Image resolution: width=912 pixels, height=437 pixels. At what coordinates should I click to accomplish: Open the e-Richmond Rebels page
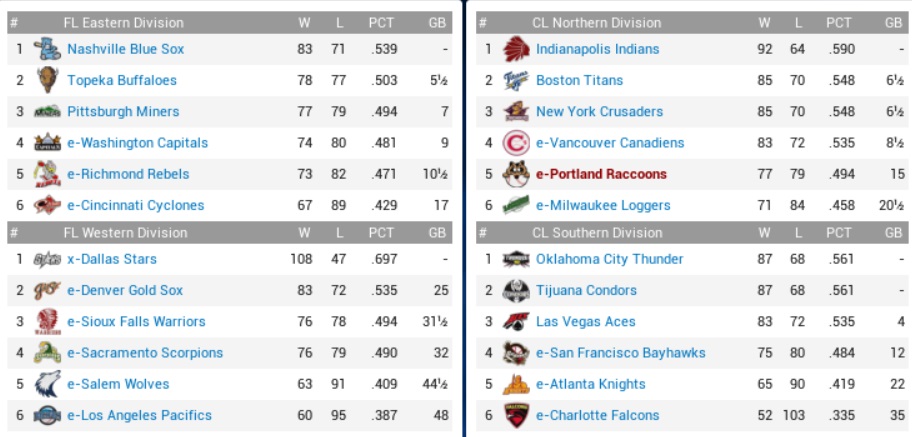coord(128,174)
